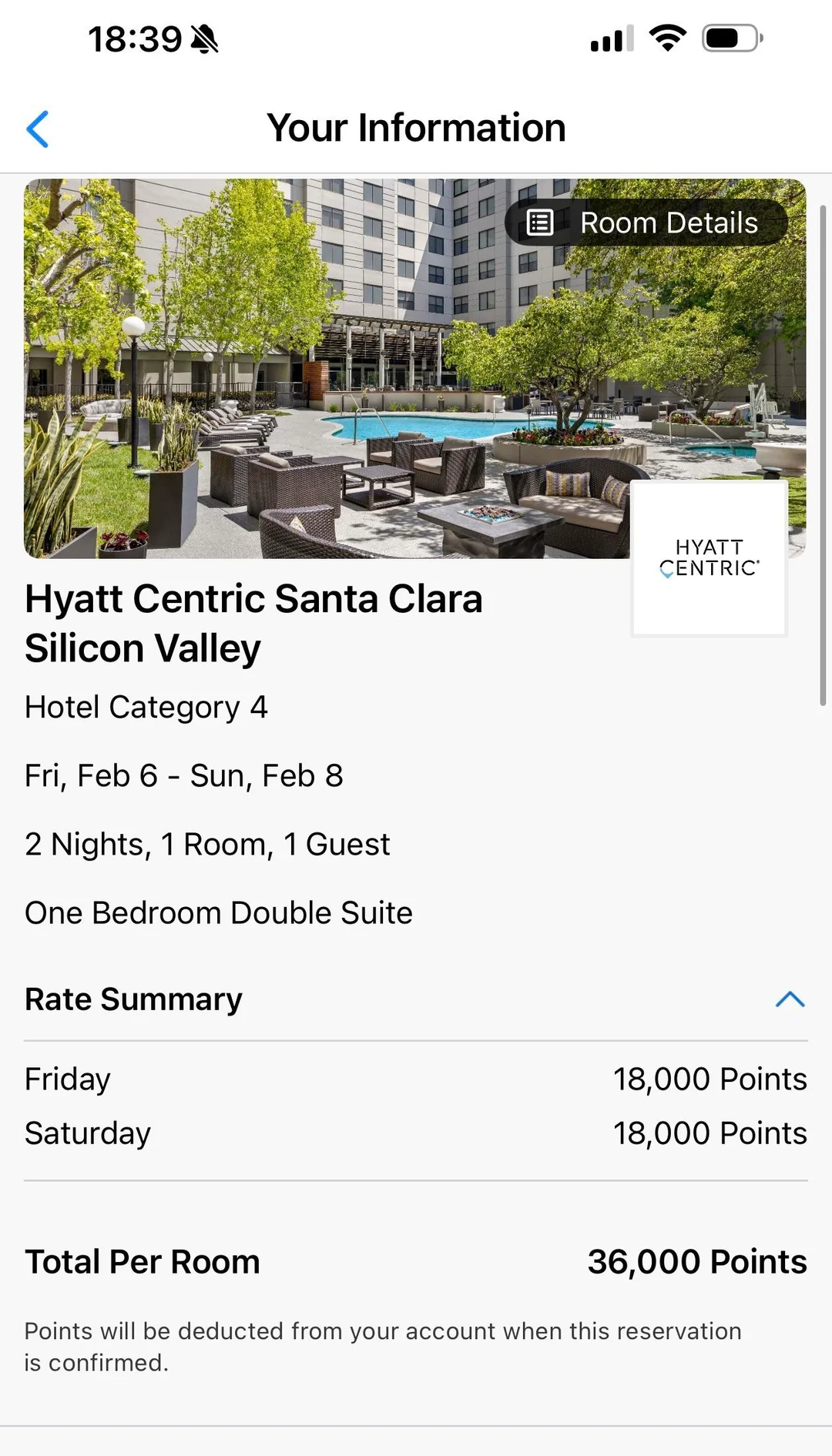The image size is (832, 1456).
Task: Open Room Details
Action: 646,223
